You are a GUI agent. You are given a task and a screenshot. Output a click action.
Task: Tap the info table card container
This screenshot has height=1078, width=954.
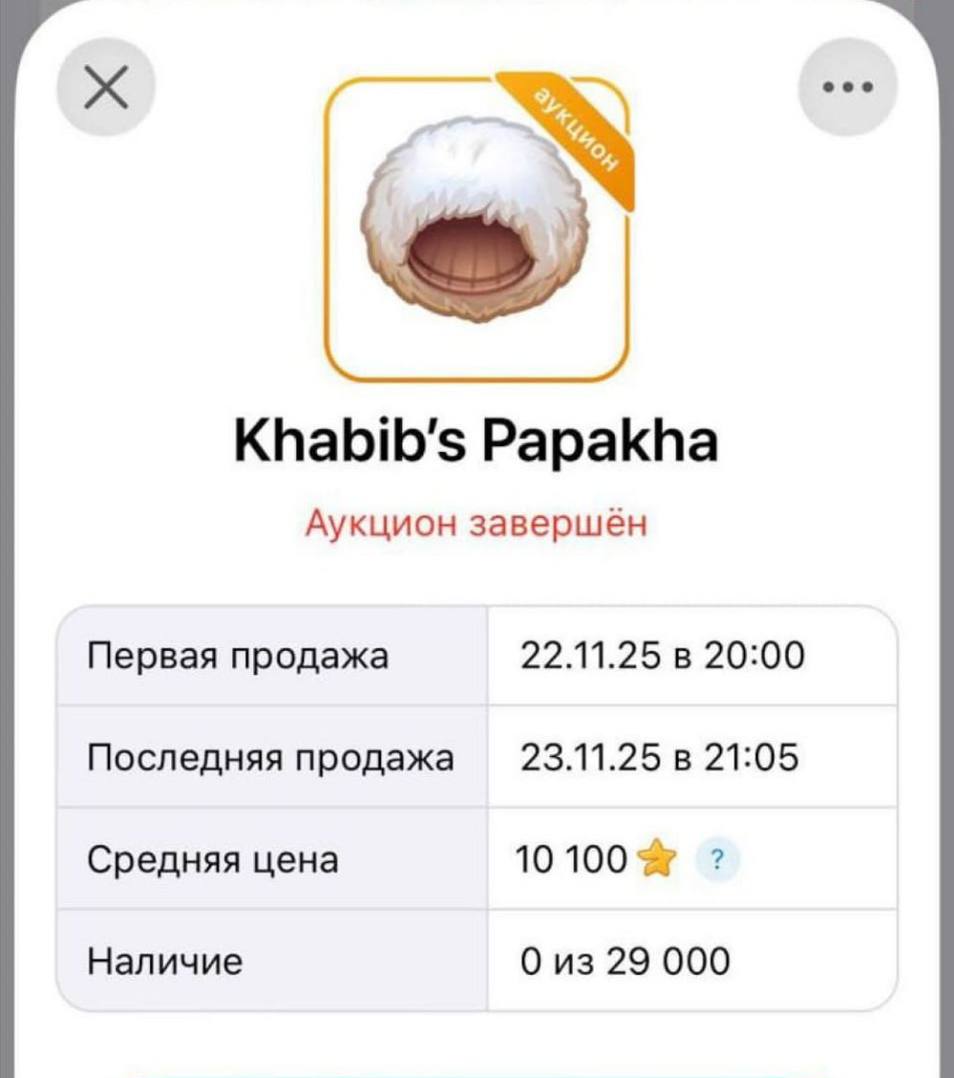coord(477,808)
